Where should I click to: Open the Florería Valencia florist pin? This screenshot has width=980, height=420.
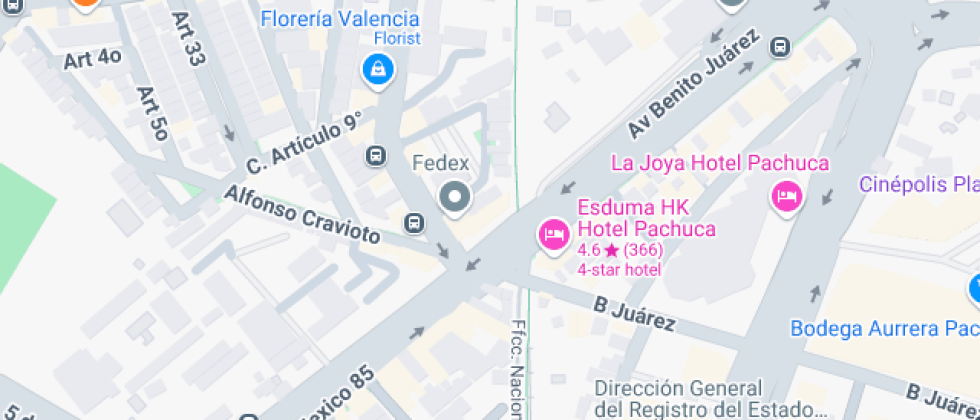point(378,70)
